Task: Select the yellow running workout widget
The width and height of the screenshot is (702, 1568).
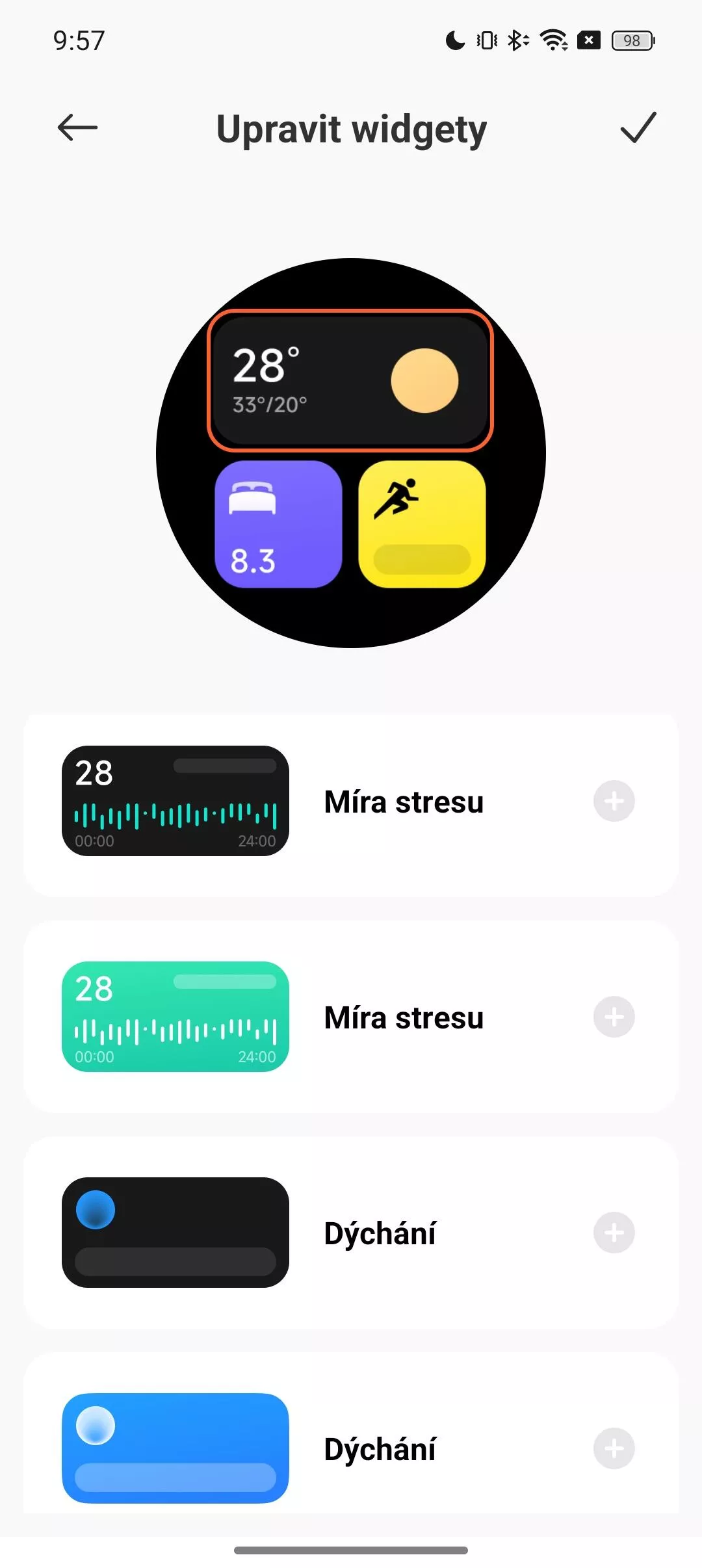Action: (422, 525)
